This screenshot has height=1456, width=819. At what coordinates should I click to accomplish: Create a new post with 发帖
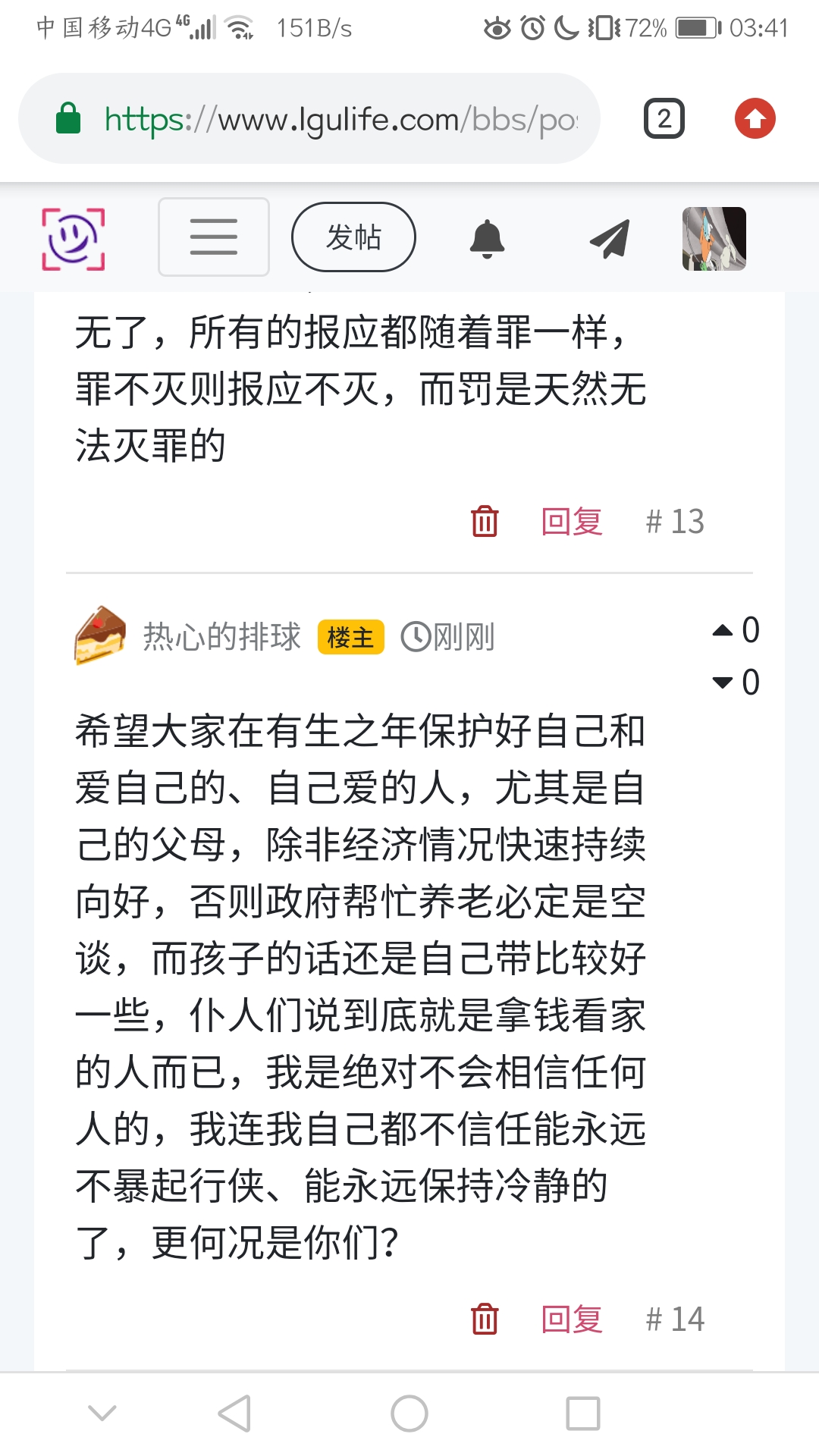point(353,237)
